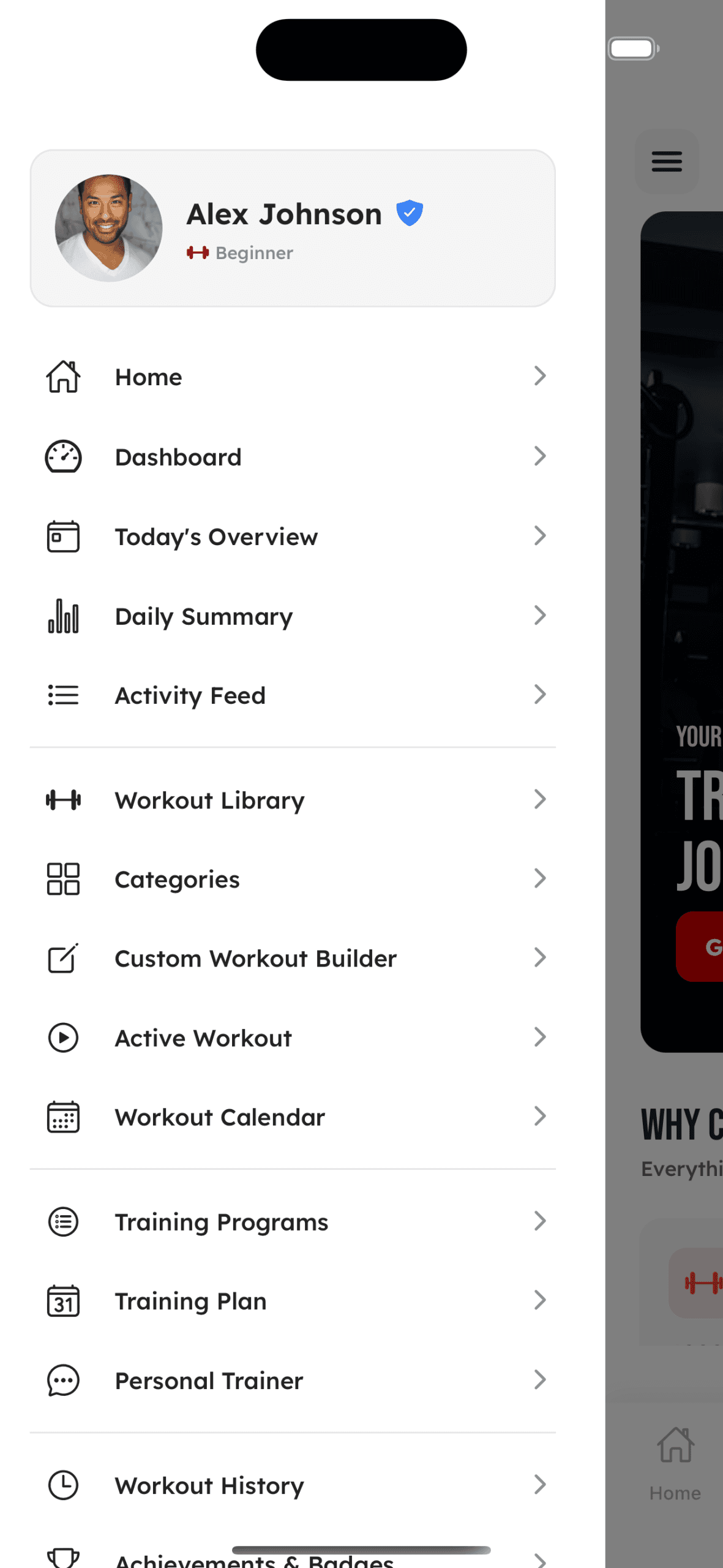Expand the Training Programs entry via its chevron
Screen dimensions: 723x1568
[x=539, y=1221]
